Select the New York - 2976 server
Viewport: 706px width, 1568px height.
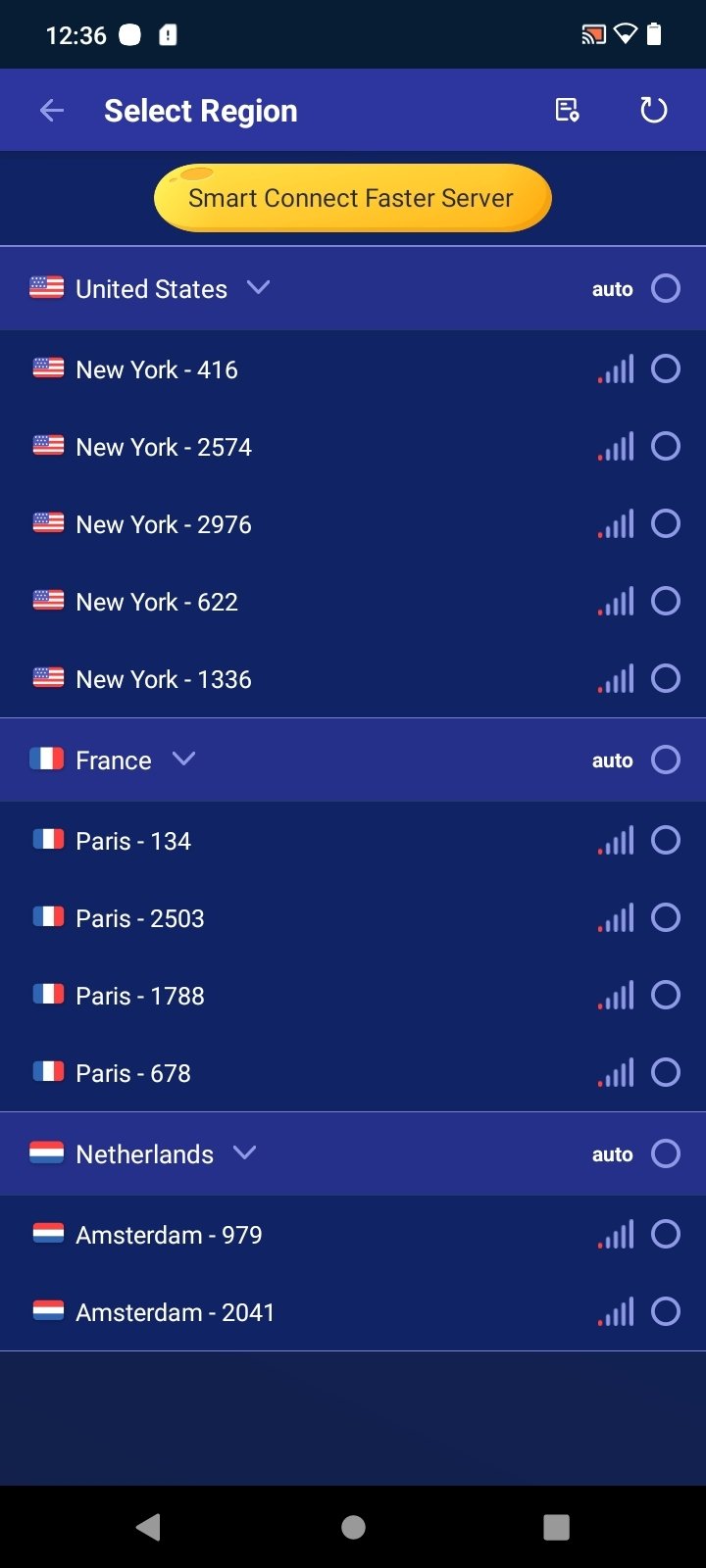pos(353,524)
